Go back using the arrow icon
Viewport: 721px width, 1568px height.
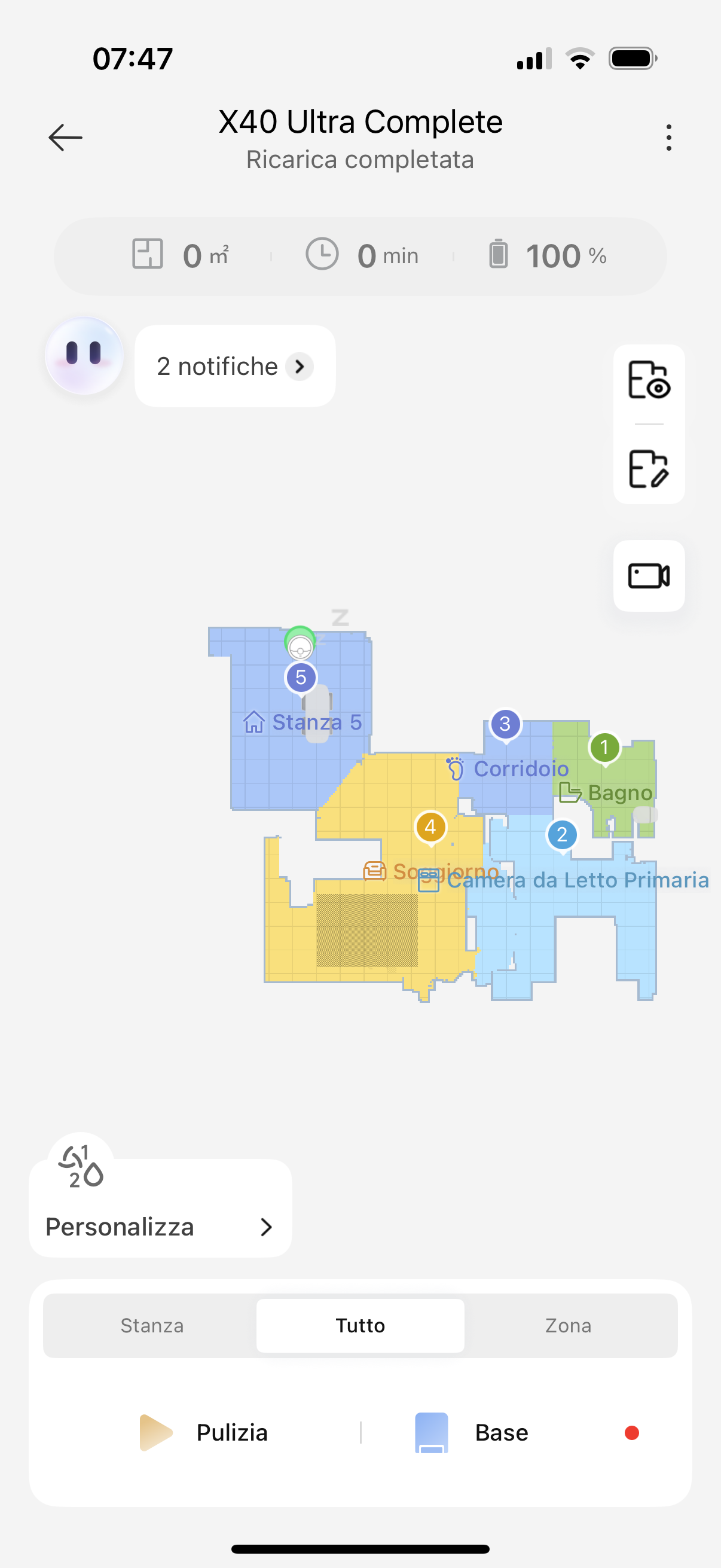65,138
